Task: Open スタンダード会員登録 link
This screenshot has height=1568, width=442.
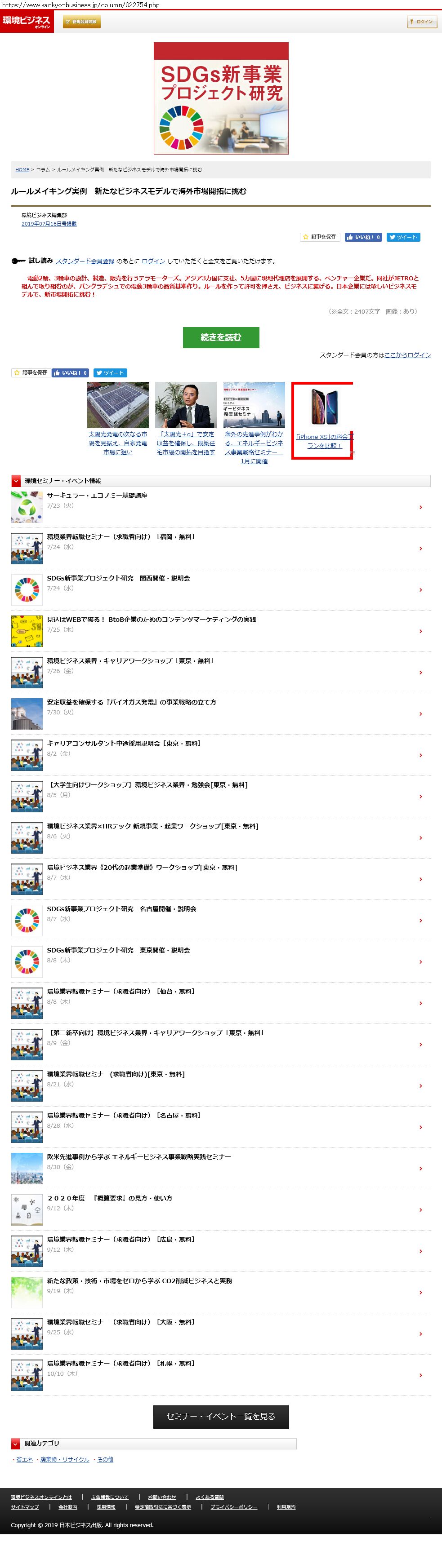Action: (85, 261)
